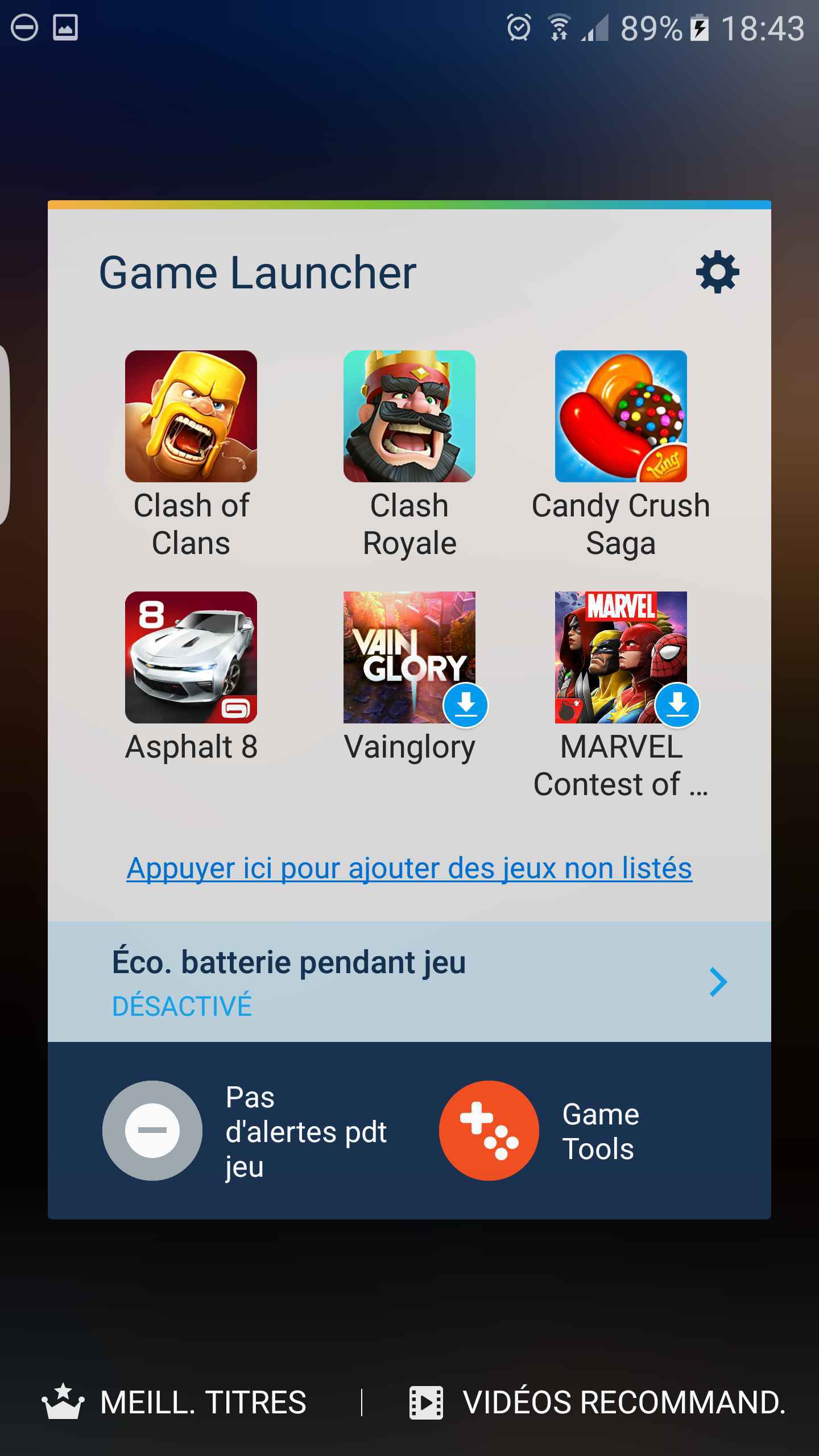This screenshot has width=819, height=1456.
Task: Launch Asphalt 8
Action: pos(191,657)
